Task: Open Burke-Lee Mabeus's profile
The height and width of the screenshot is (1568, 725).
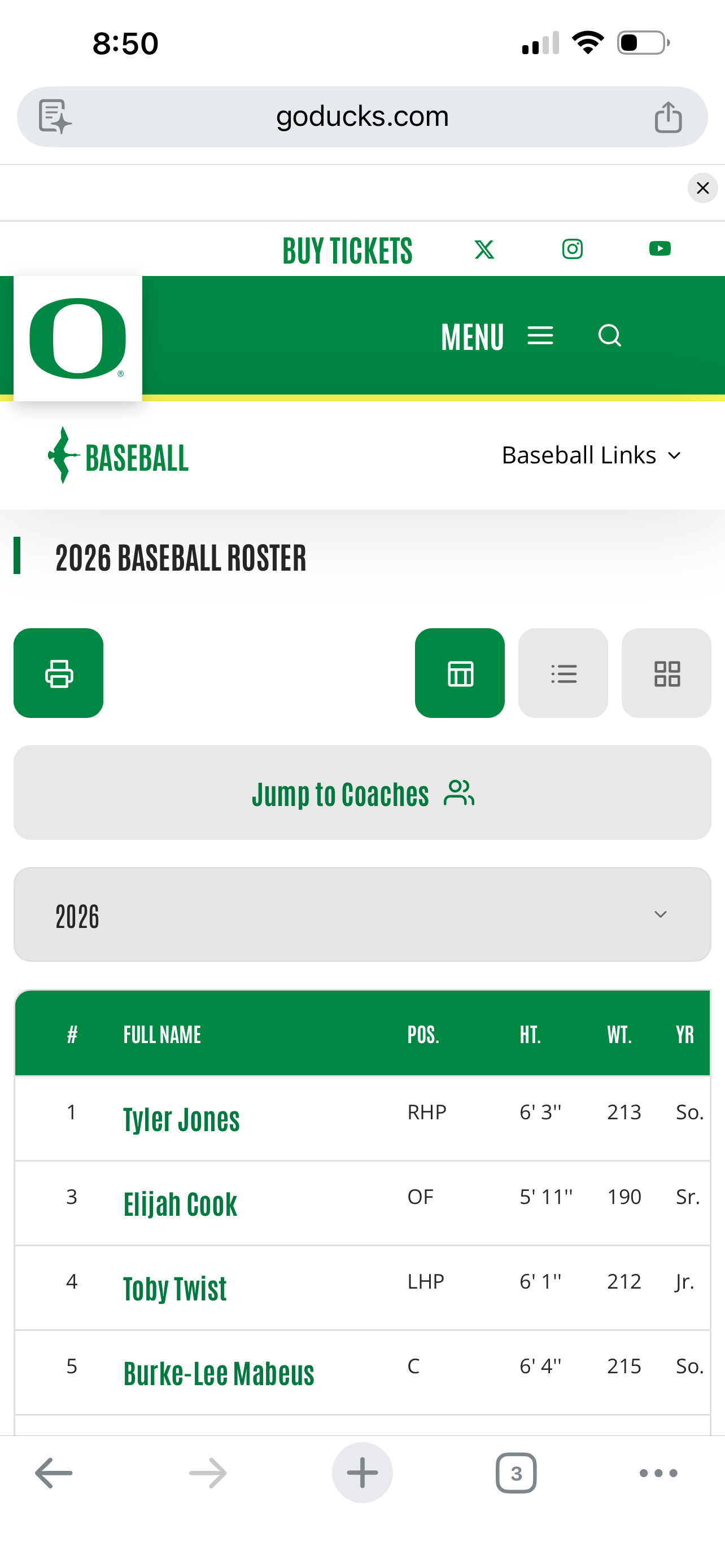Action: (x=219, y=1373)
